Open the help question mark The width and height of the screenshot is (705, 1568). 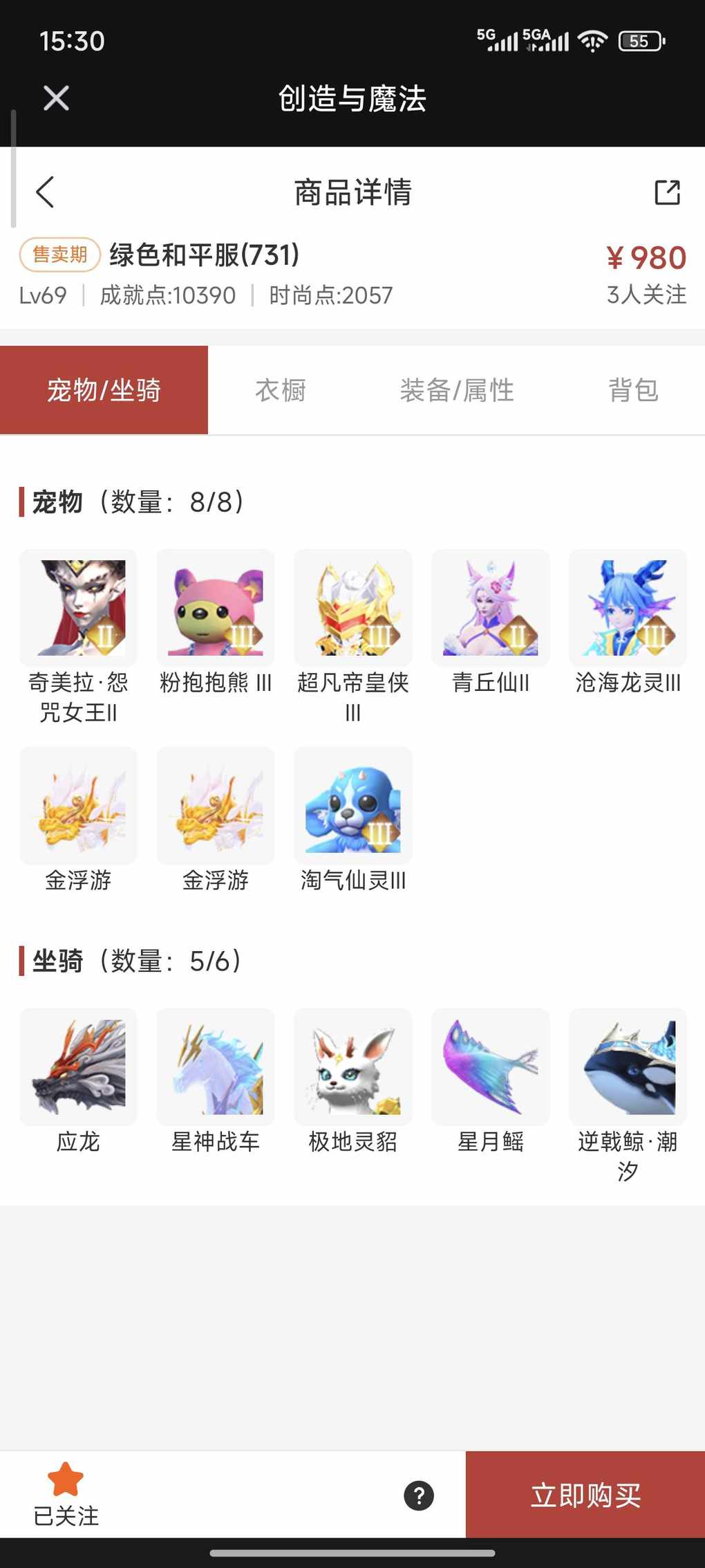pos(419,1495)
